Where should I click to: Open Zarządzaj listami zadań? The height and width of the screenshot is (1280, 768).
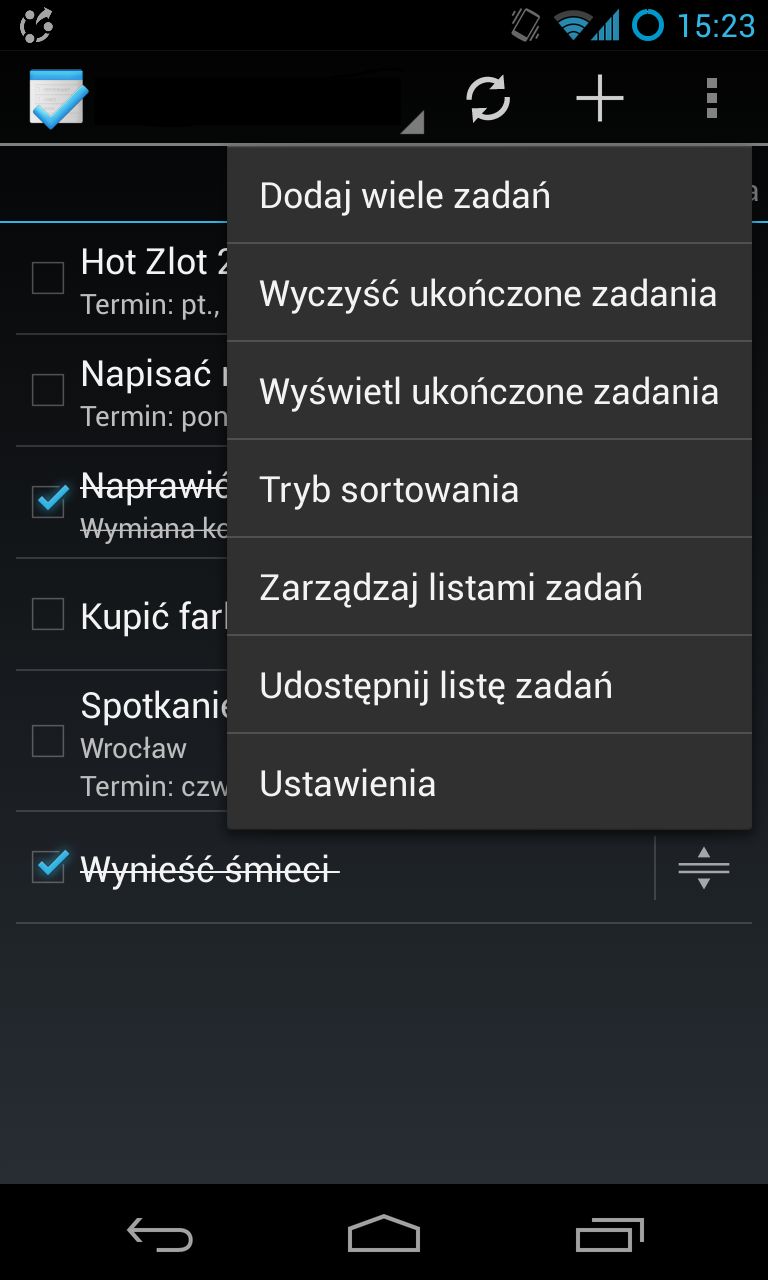489,587
